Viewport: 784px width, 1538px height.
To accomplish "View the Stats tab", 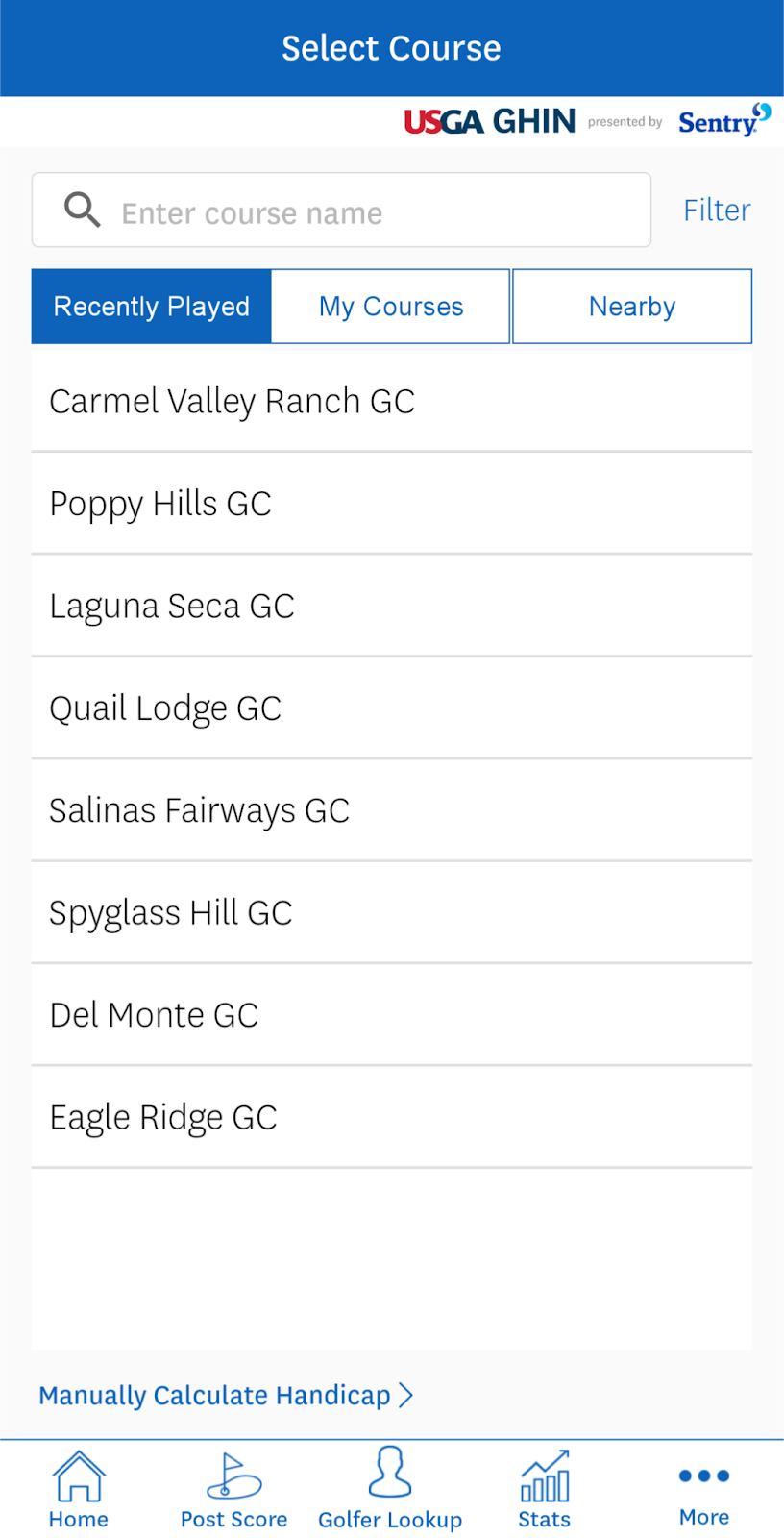I will tap(545, 1490).
